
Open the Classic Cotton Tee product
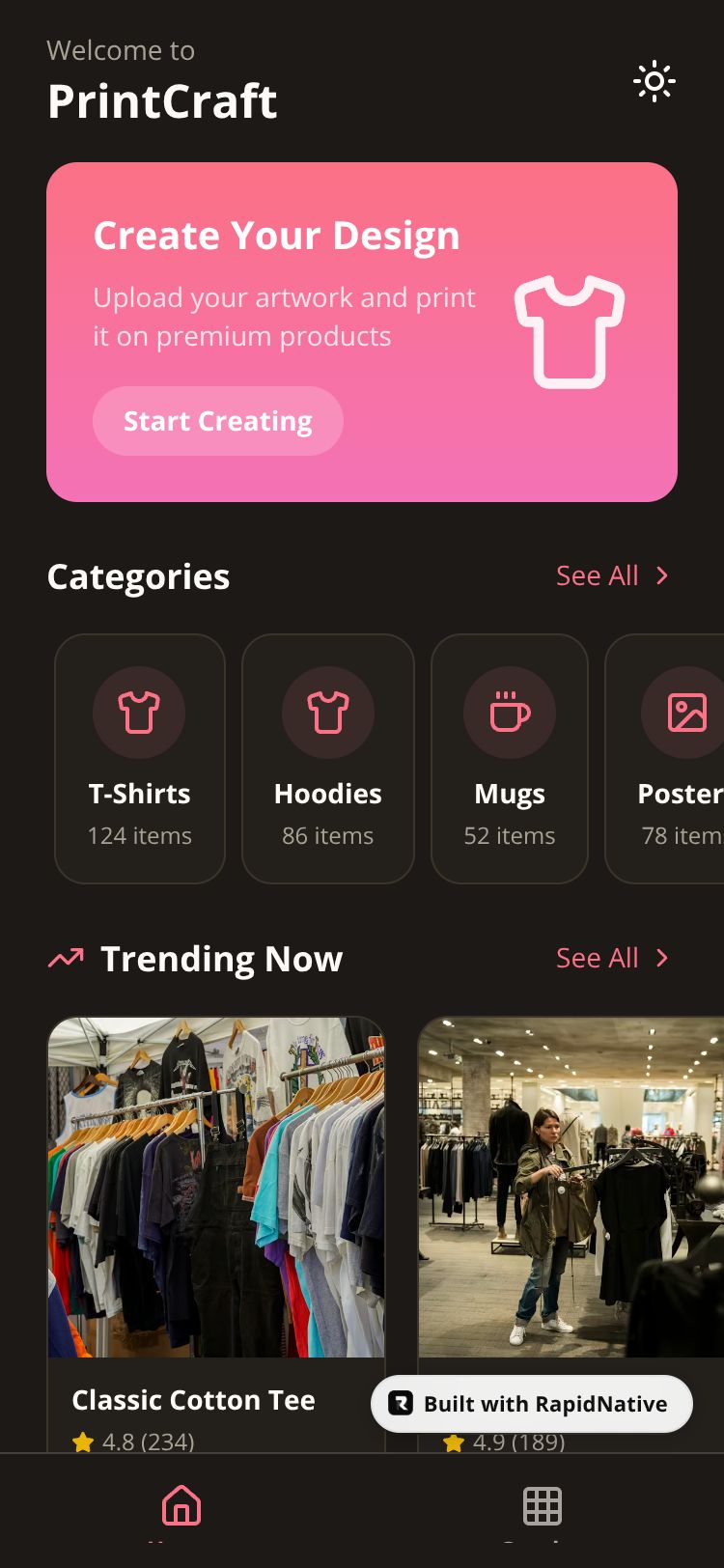tap(216, 1207)
